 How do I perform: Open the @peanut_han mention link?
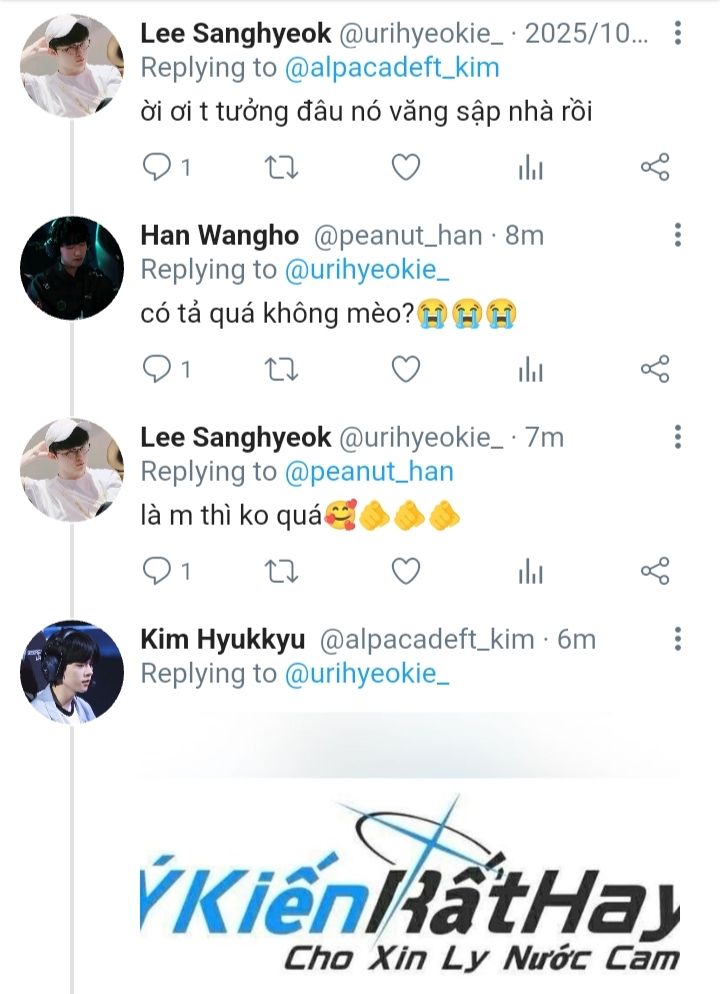[x=369, y=471]
